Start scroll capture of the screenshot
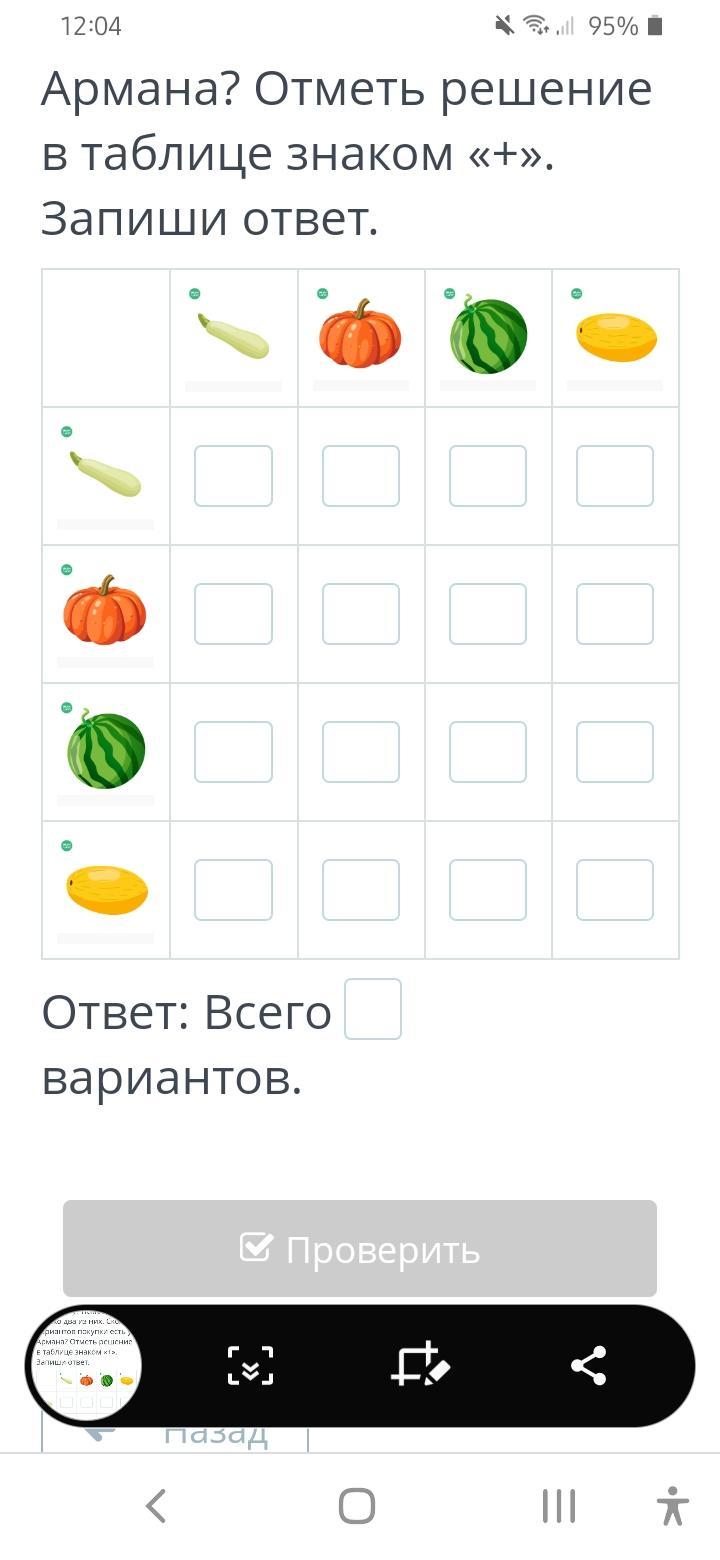 pyautogui.click(x=250, y=1366)
